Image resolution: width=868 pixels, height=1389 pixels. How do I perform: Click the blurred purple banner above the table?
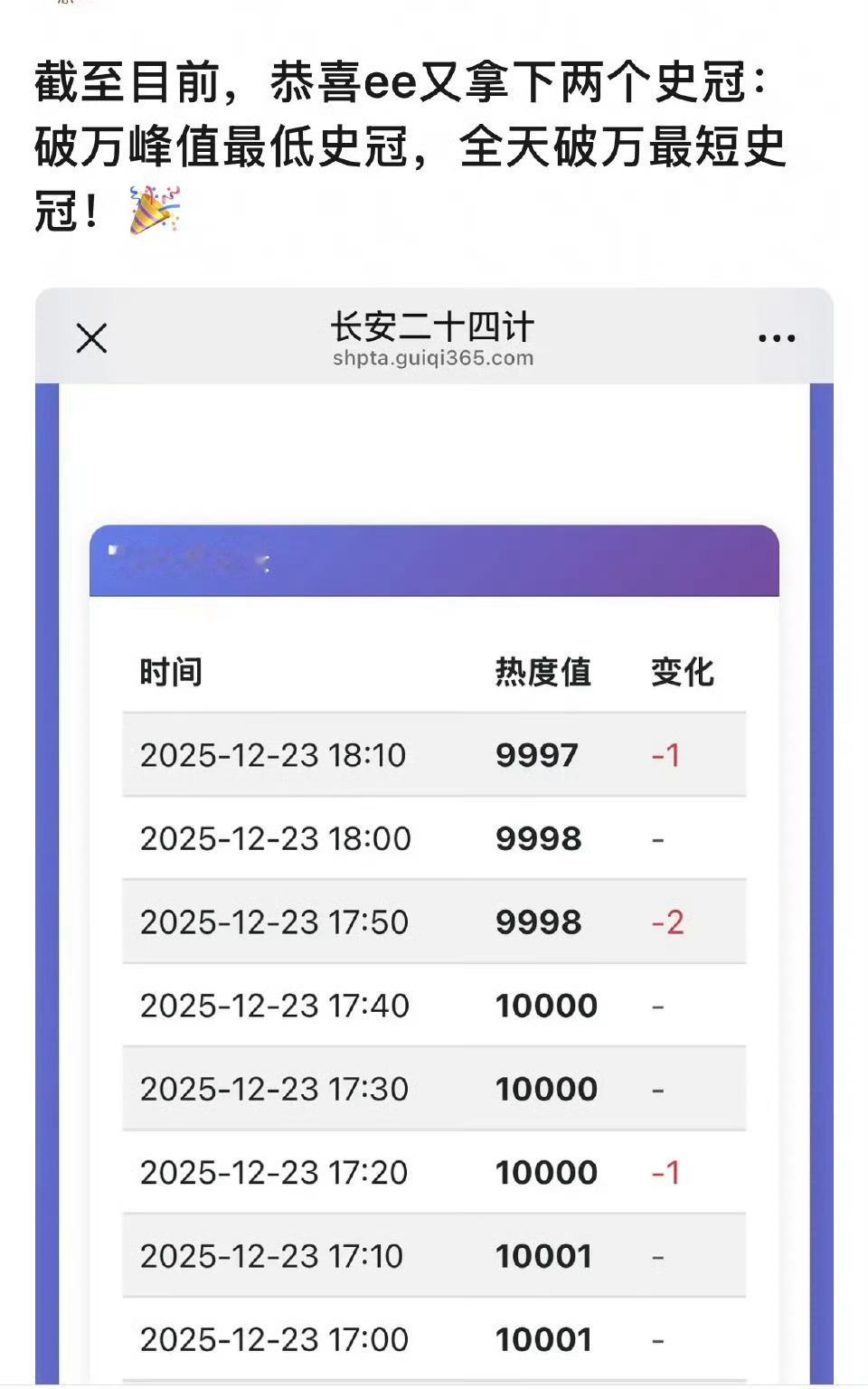coord(434,561)
